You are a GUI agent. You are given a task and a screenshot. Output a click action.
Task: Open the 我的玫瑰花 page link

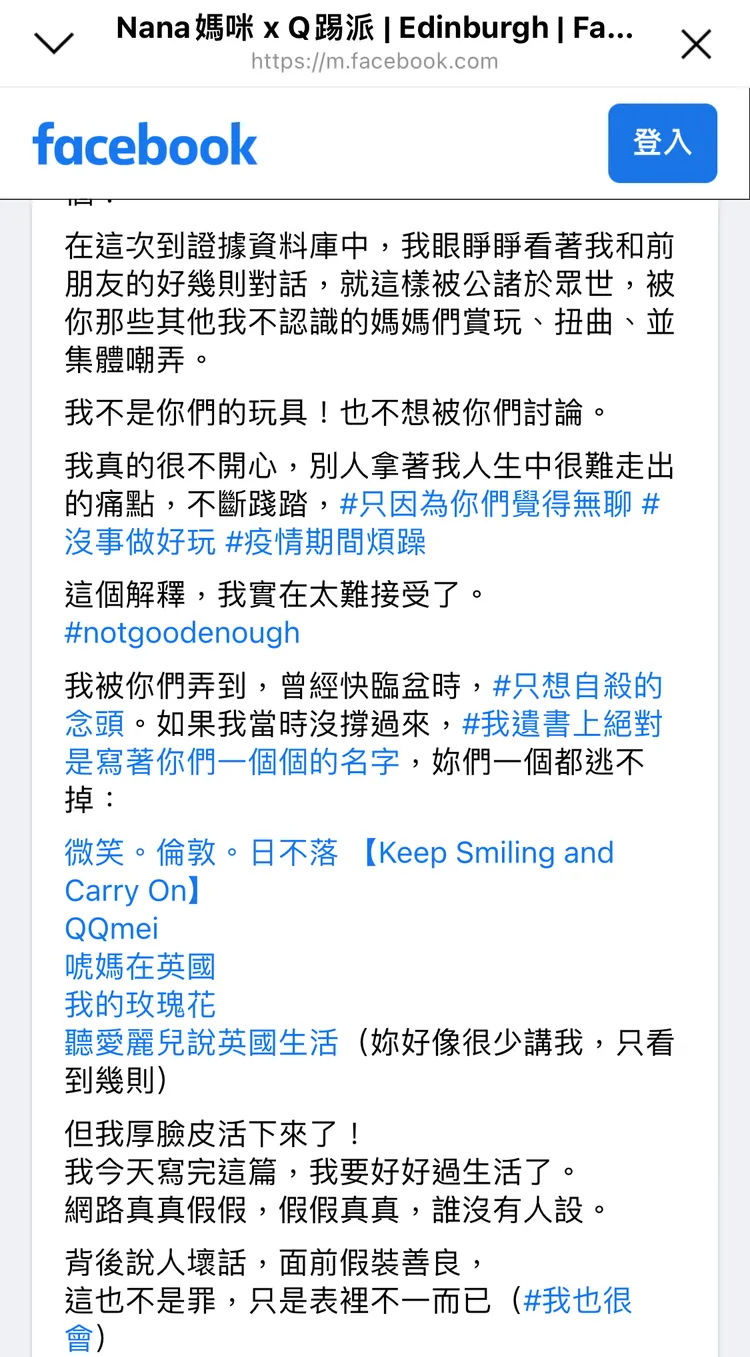(140, 1004)
